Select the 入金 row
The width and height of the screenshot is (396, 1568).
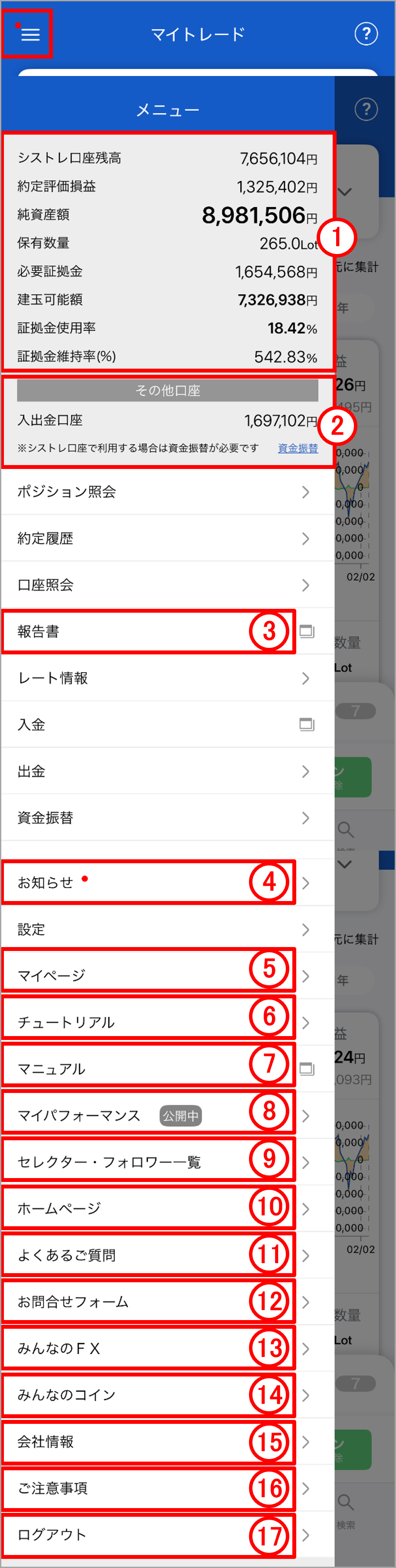click(164, 724)
